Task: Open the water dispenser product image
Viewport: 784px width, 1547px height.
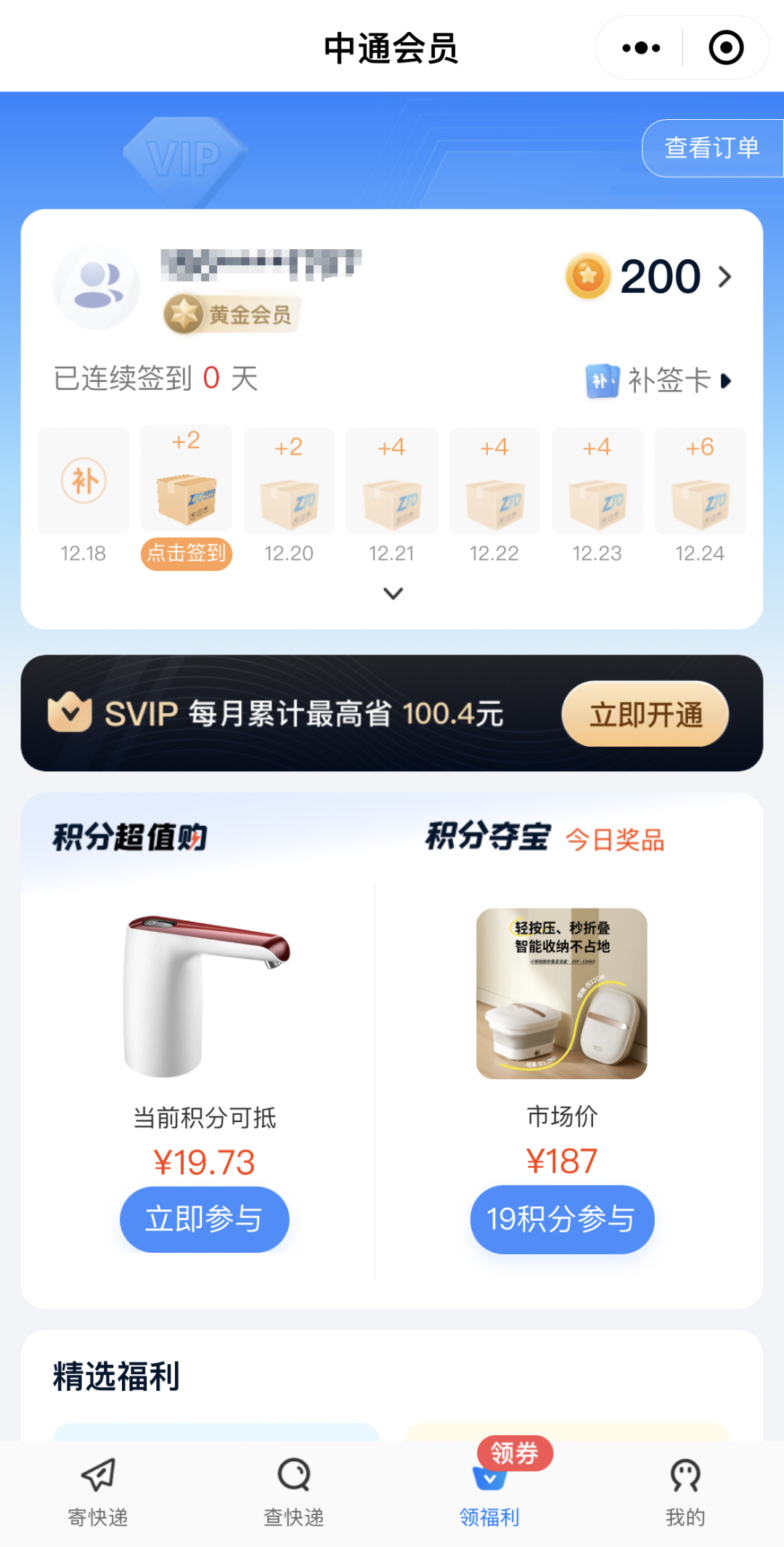Action: click(204, 995)
